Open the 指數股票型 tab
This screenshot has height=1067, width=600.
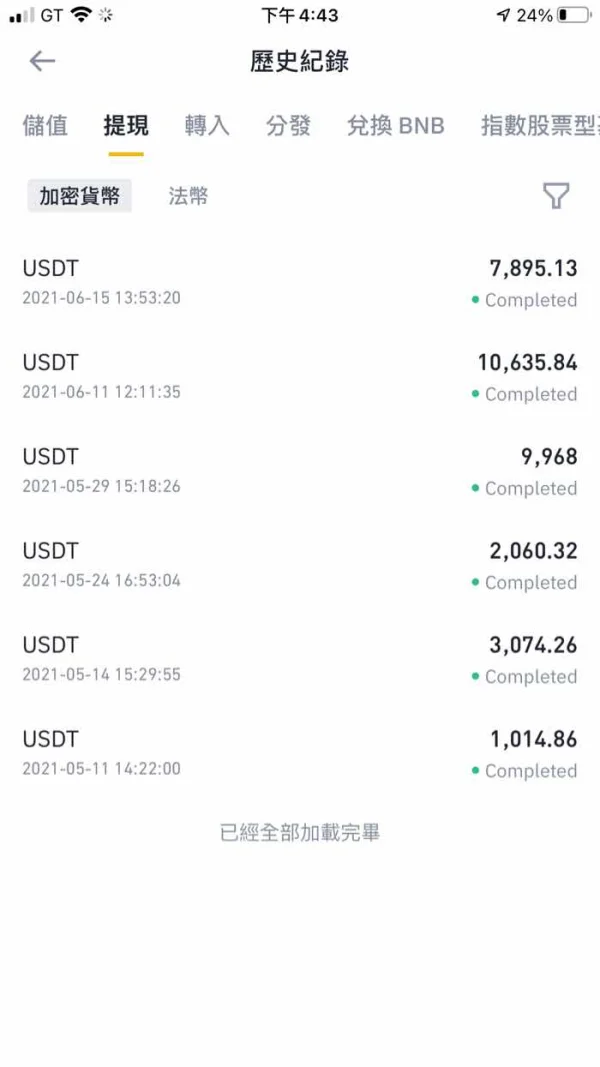tap(540, 125)
